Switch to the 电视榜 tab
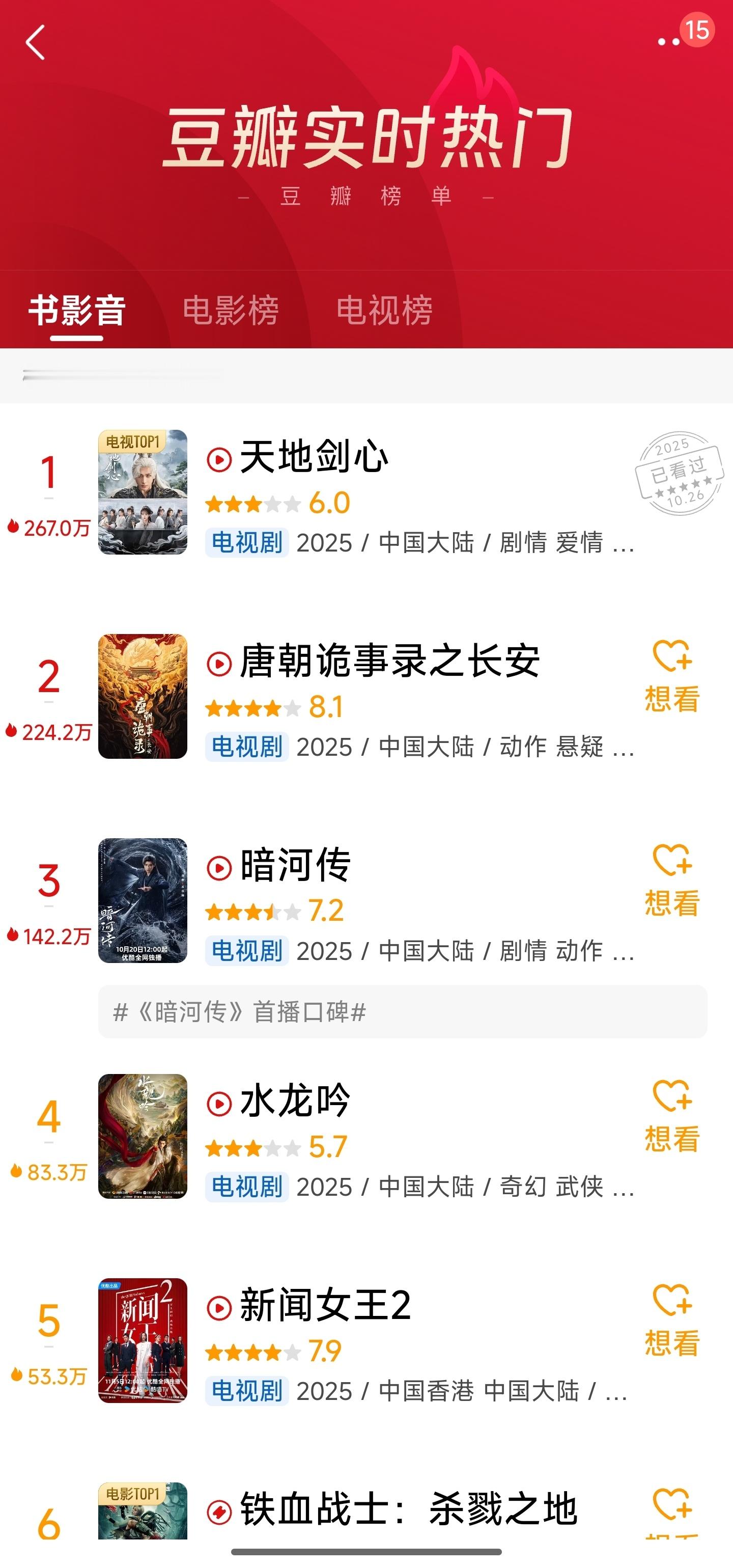Viewport: 733px width, 1568px height. tap(384, 311)
